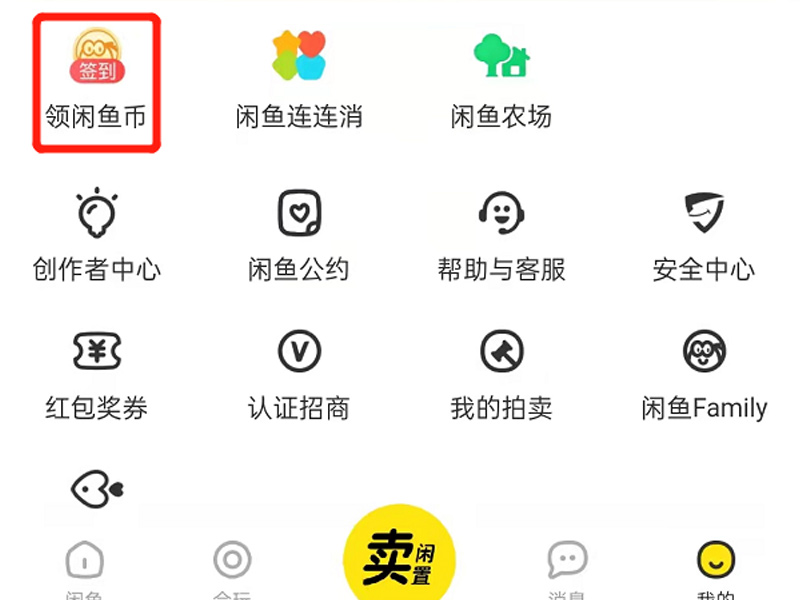Tap the fish icon in last row

(x=96, y=488)
